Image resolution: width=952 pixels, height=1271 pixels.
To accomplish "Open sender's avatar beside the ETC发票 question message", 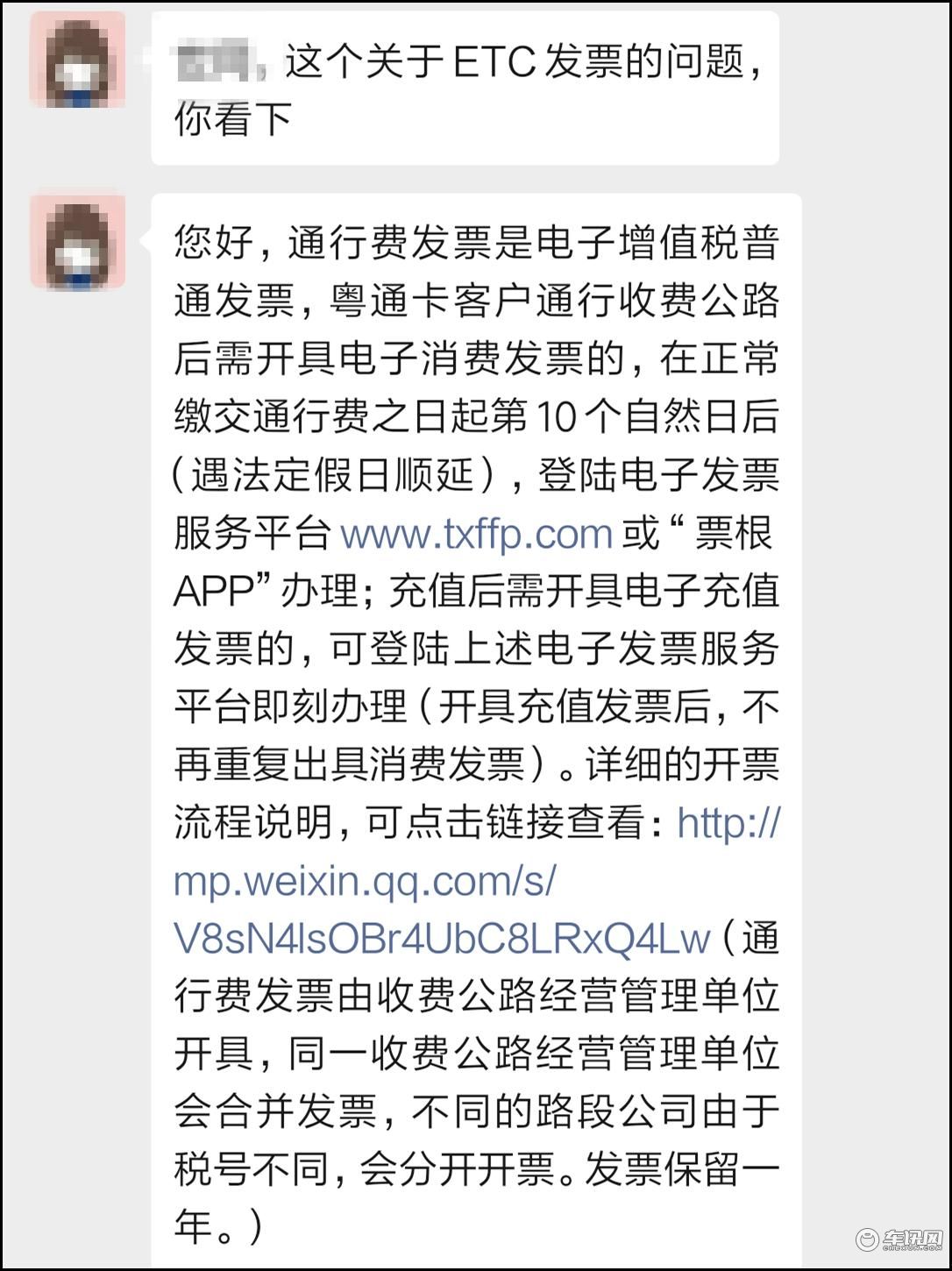I will click(78, 62).
